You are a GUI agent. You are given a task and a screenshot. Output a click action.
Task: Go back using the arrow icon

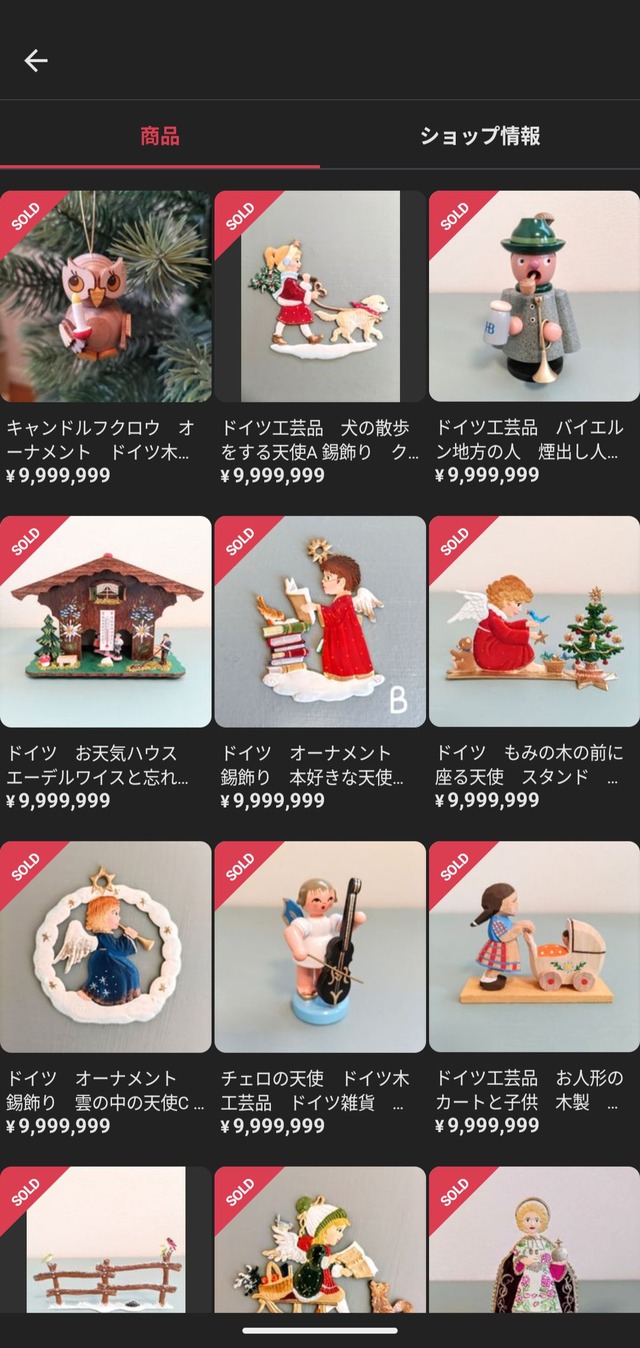36,61
